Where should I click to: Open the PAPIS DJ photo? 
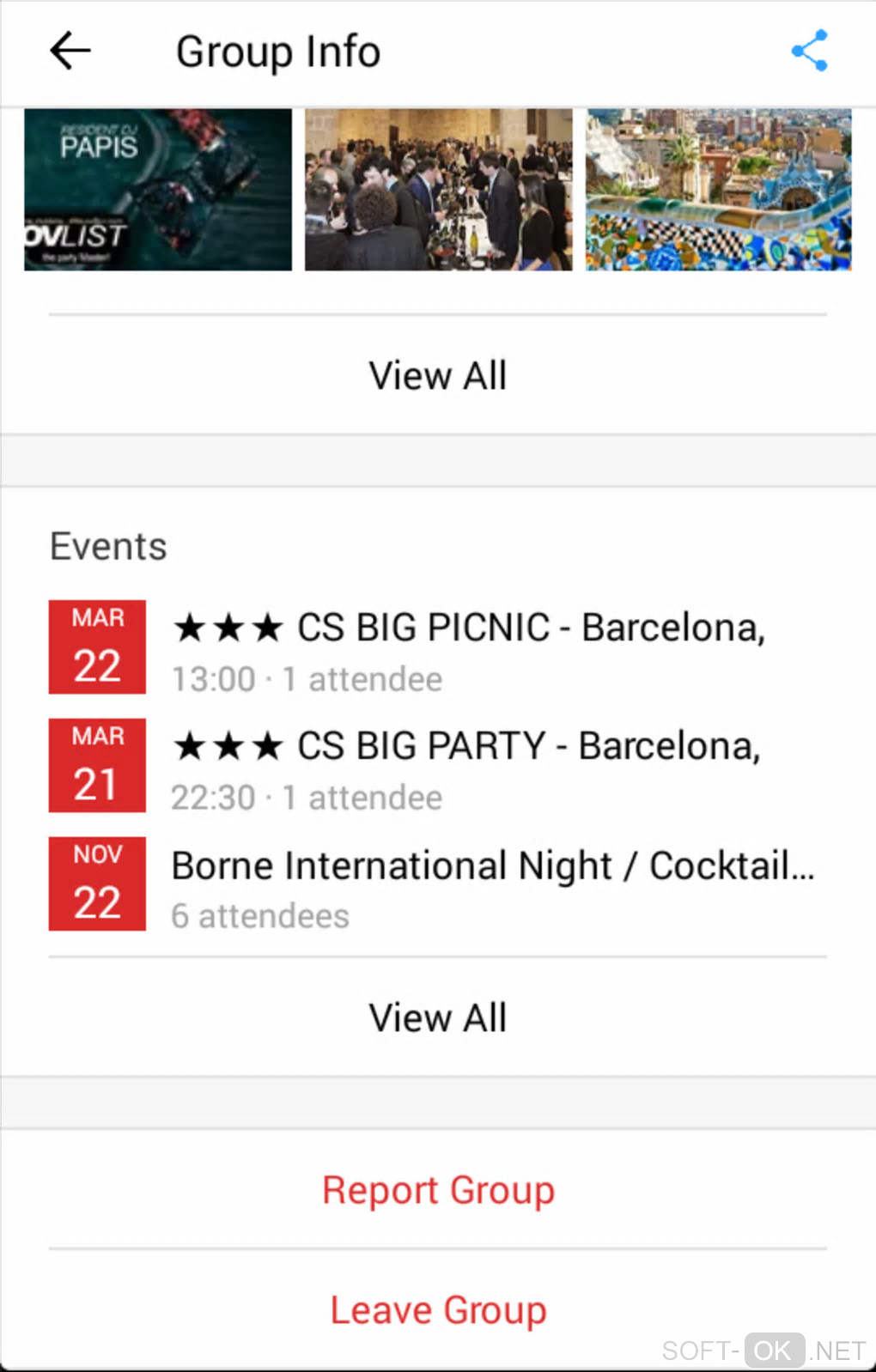(x=158, y=190)
